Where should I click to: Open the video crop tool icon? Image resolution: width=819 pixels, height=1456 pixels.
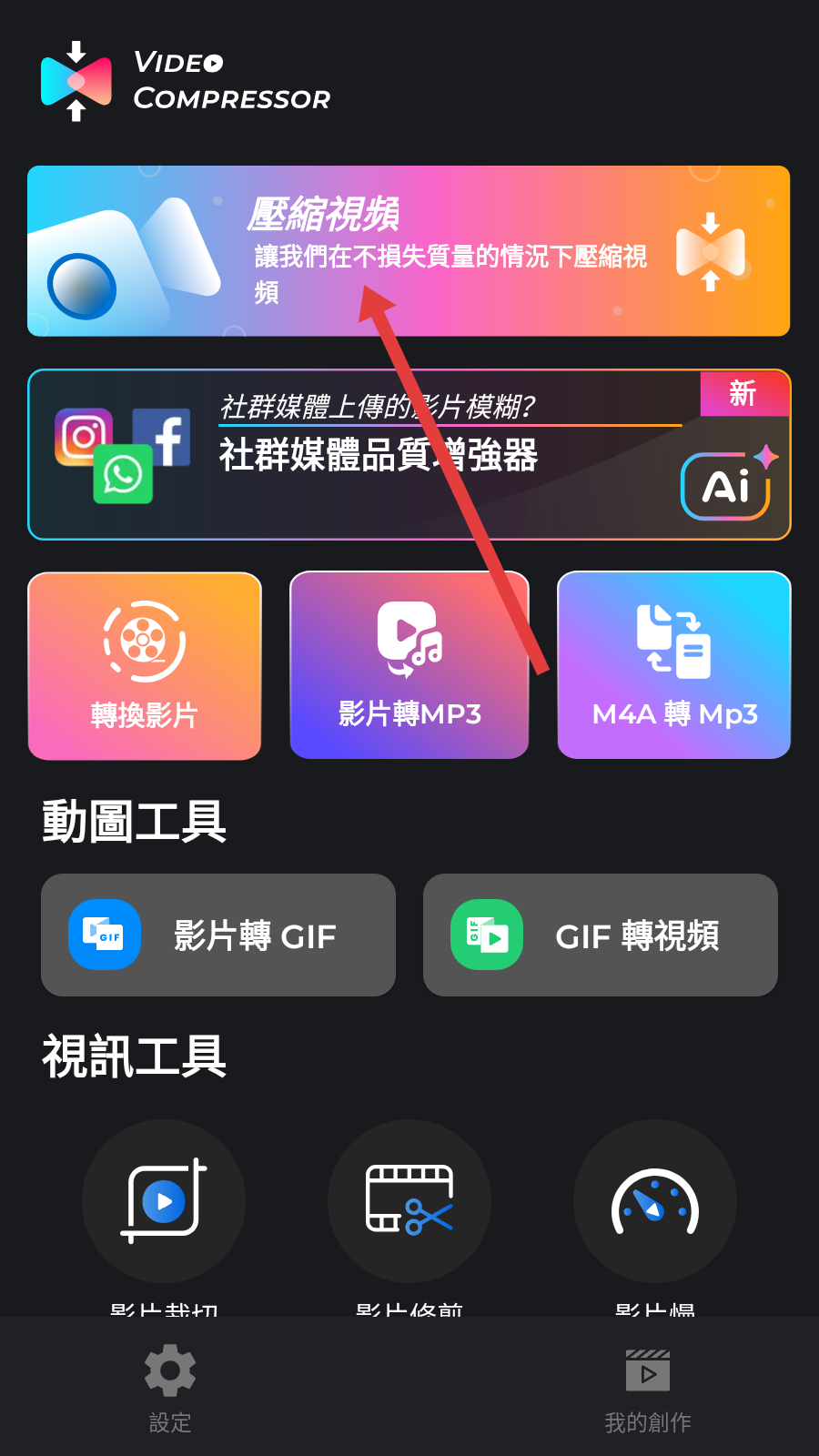pyautogui.click(x=164, y=1201)
